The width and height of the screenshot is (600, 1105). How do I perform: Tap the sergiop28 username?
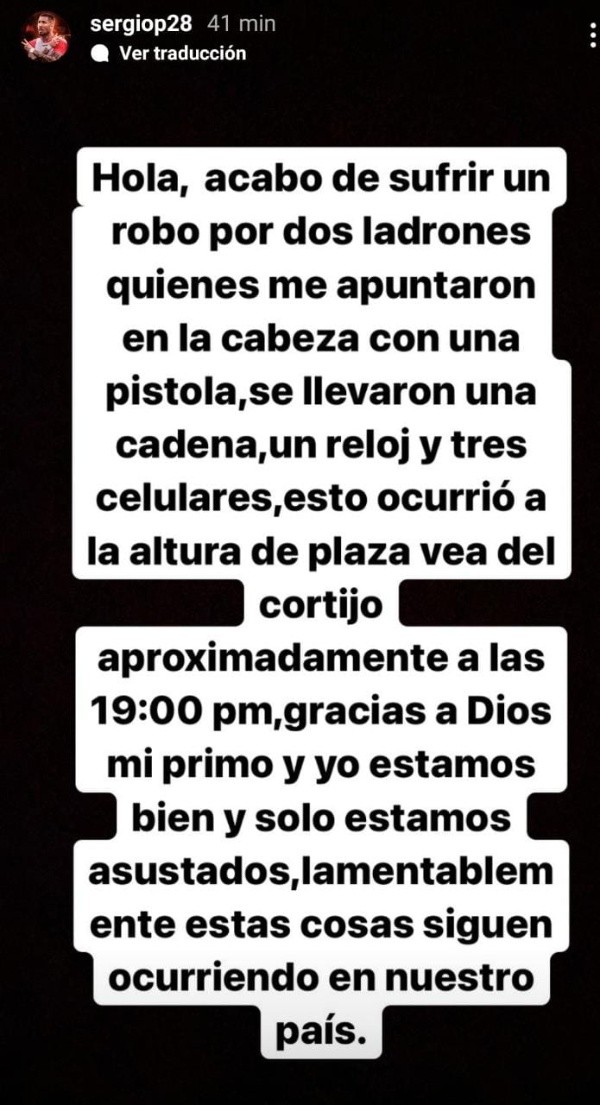[140, 22]
